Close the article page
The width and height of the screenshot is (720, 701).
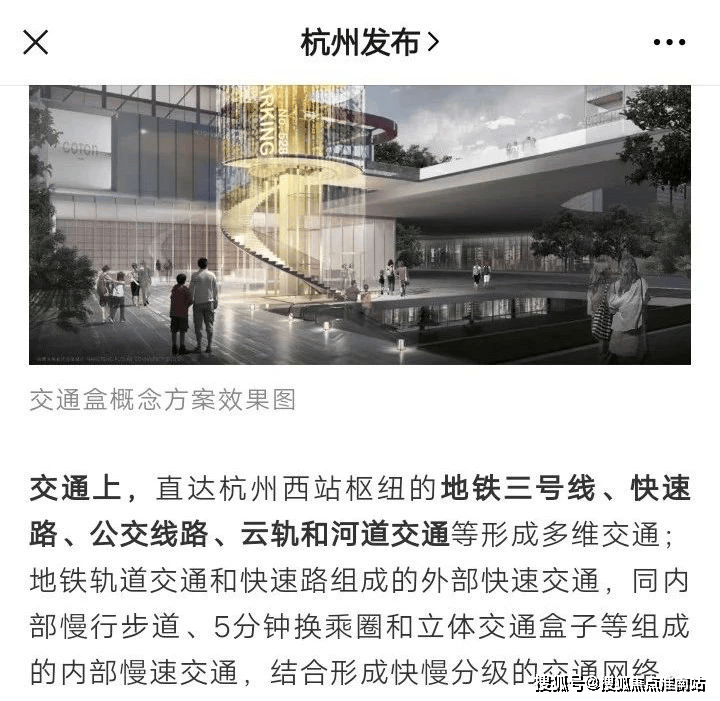point(36,42)
